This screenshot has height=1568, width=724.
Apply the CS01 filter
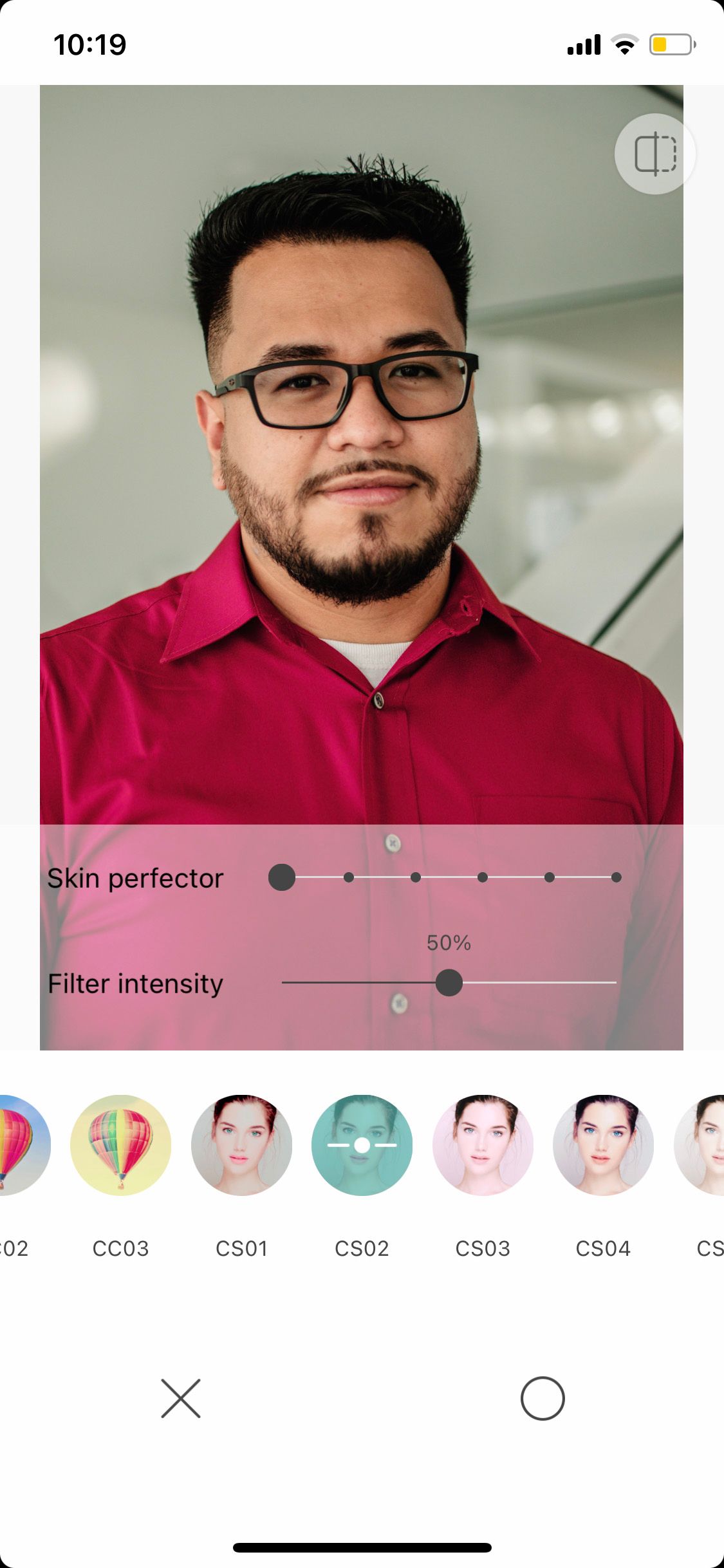pos(241,1145)
